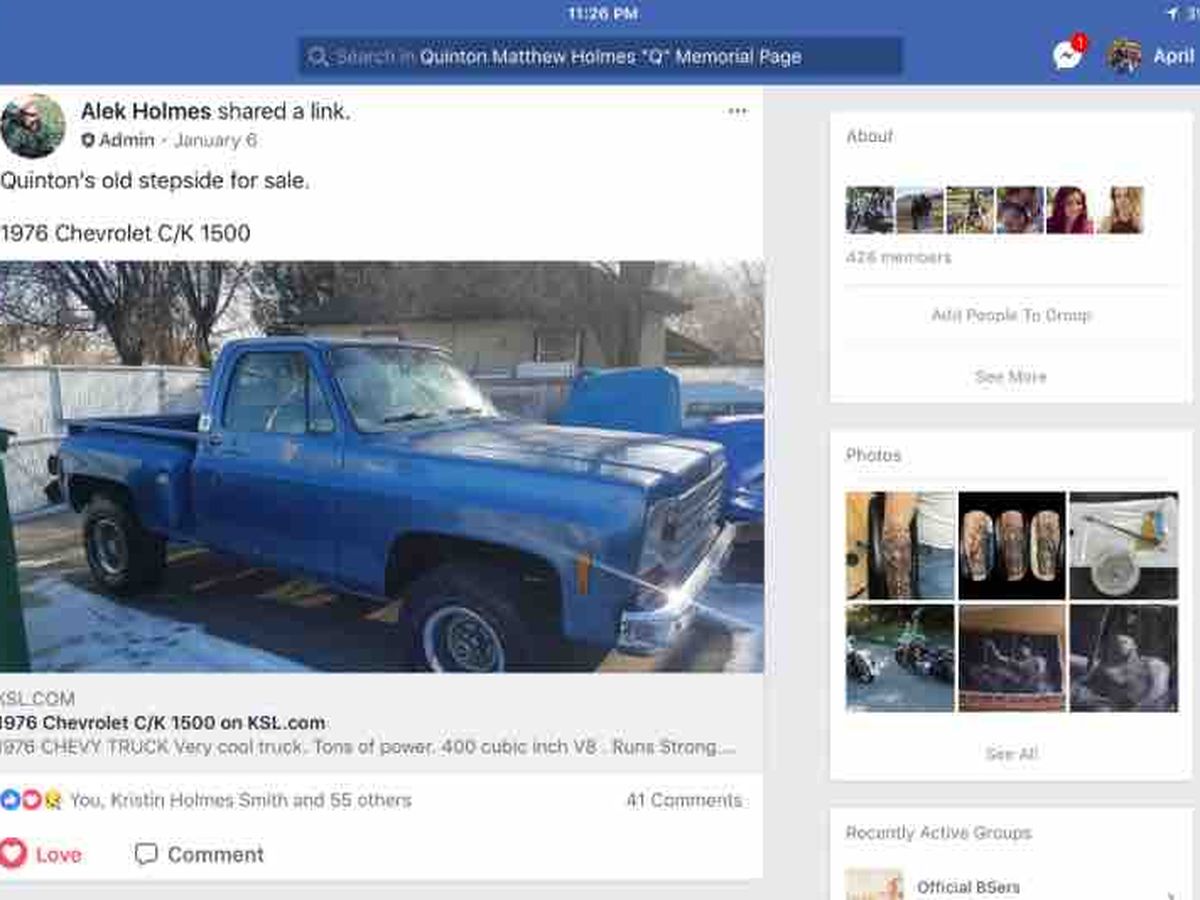Open the tattooed fingers photo thumbnail
The image size is (1200, 900).
click(x=1011, y=545)
